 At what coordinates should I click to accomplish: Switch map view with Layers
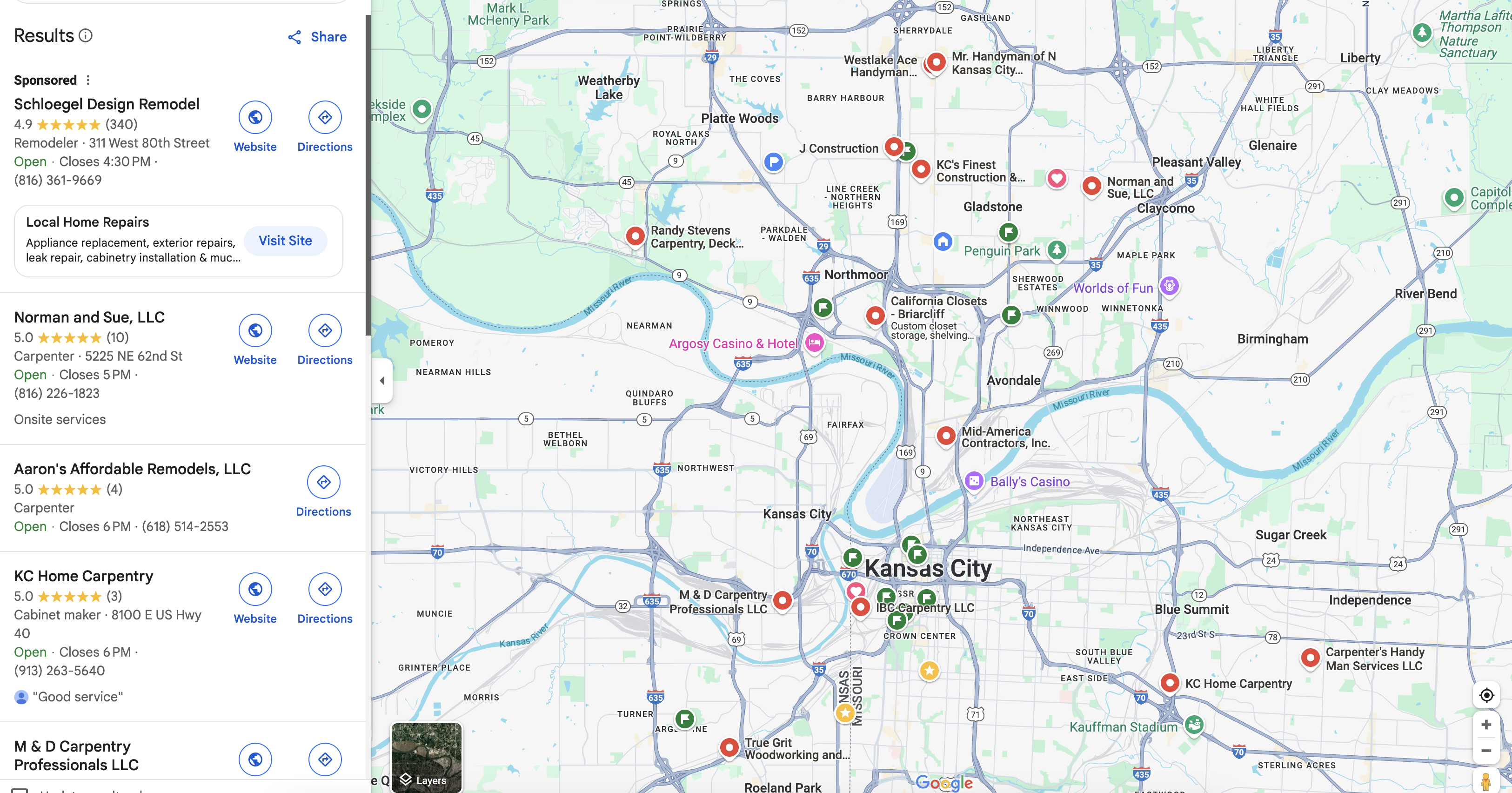coord(426,758)
